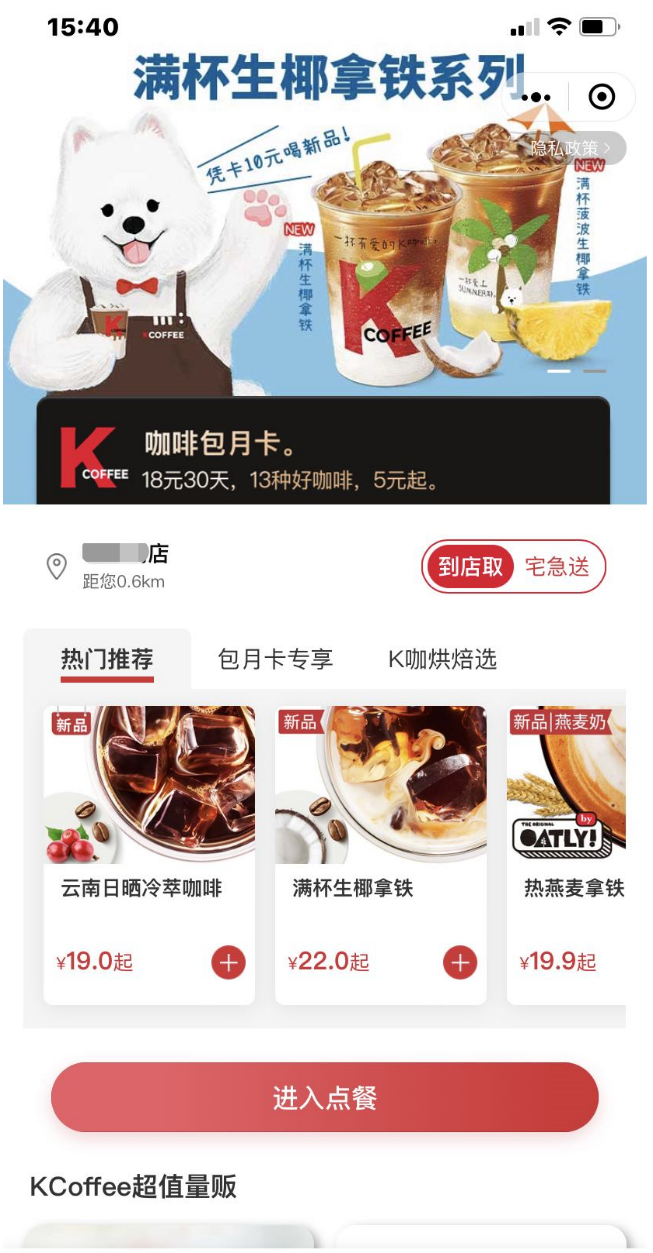Open the 满杯生椰拿铁 product card
This screenshot has width=653, height=1253.
[x=381, y=855]
